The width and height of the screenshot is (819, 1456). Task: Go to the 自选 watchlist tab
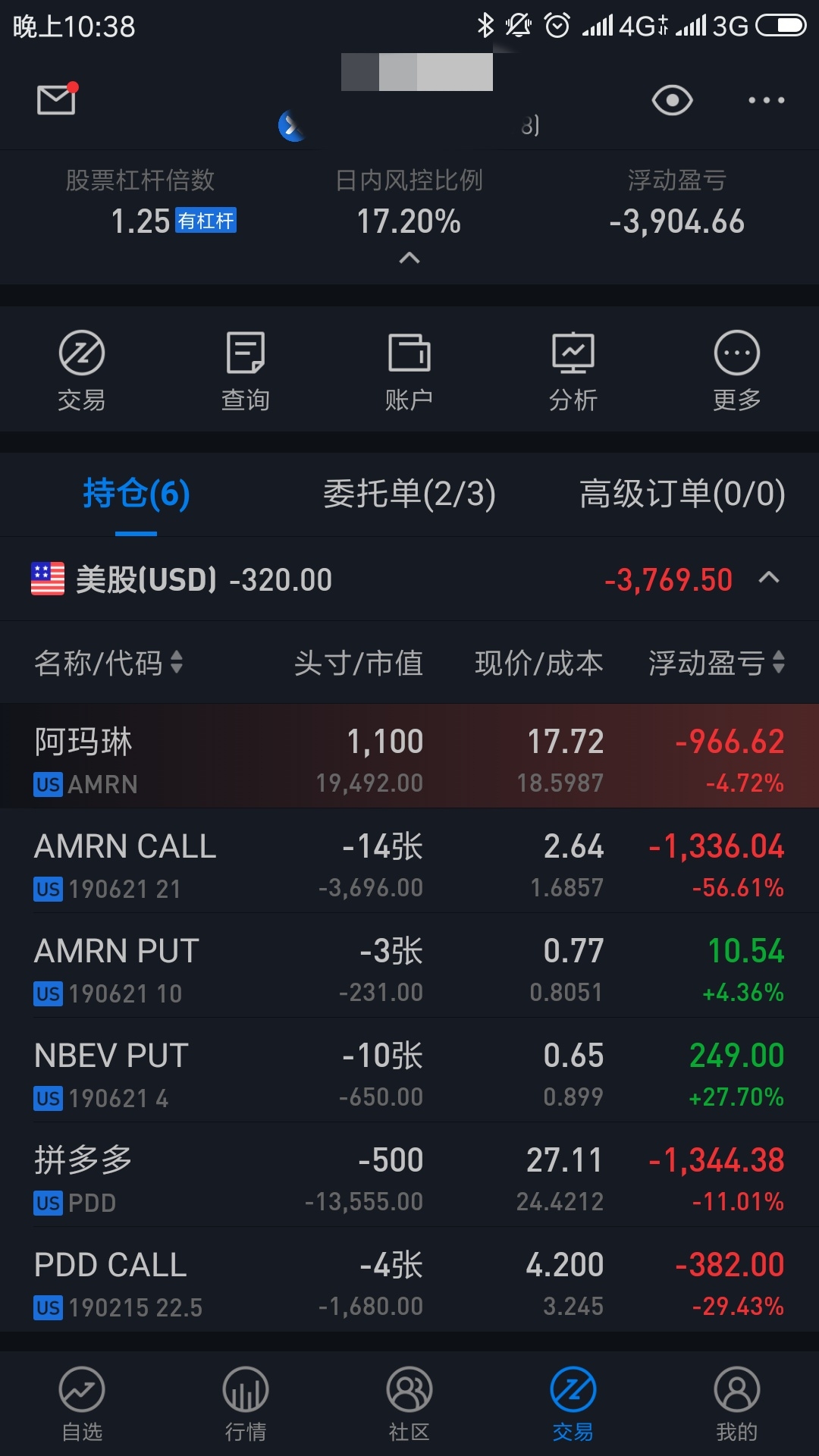coord(82,1404)
